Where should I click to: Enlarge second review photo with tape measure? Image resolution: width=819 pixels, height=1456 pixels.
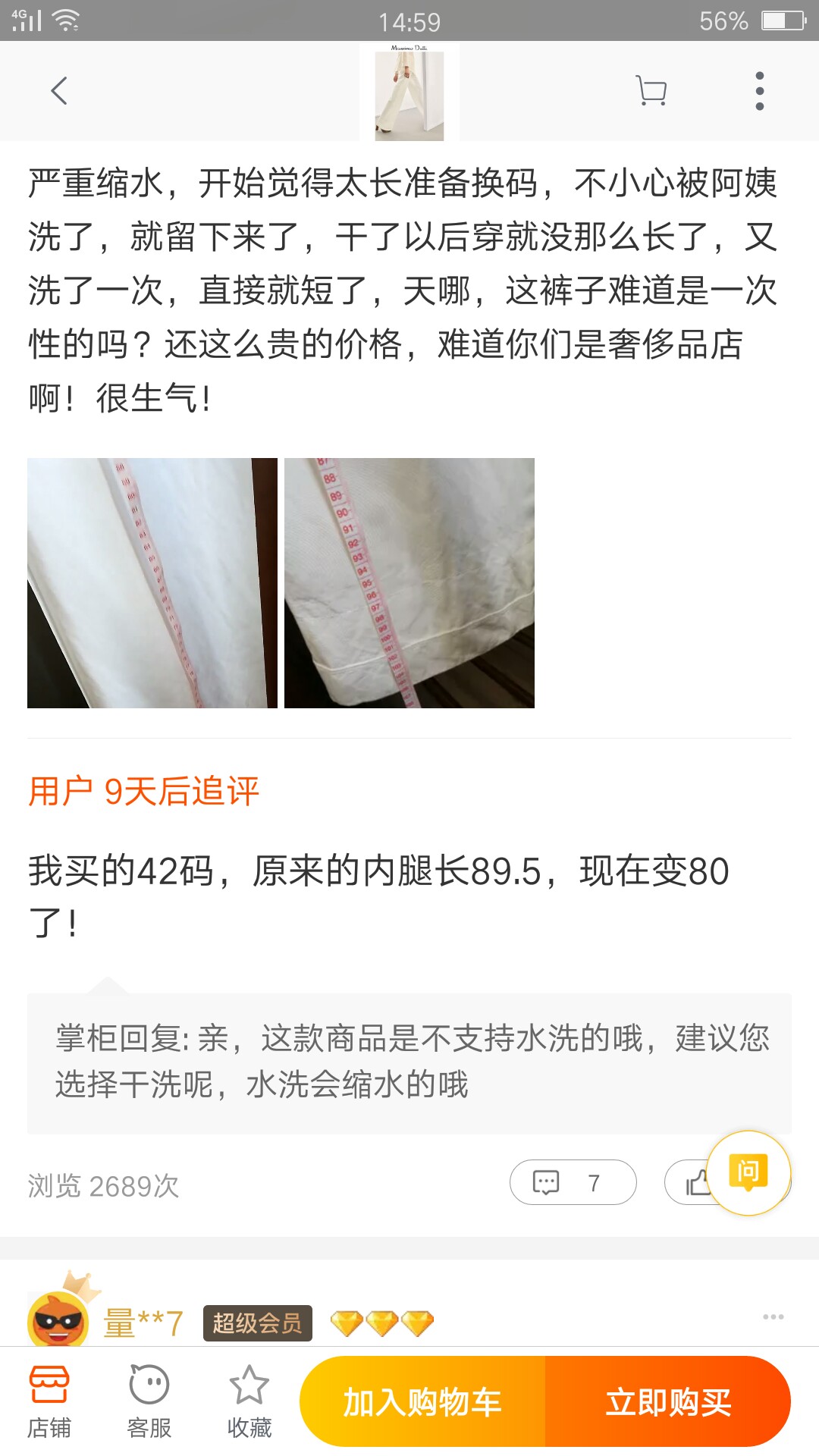409,583
